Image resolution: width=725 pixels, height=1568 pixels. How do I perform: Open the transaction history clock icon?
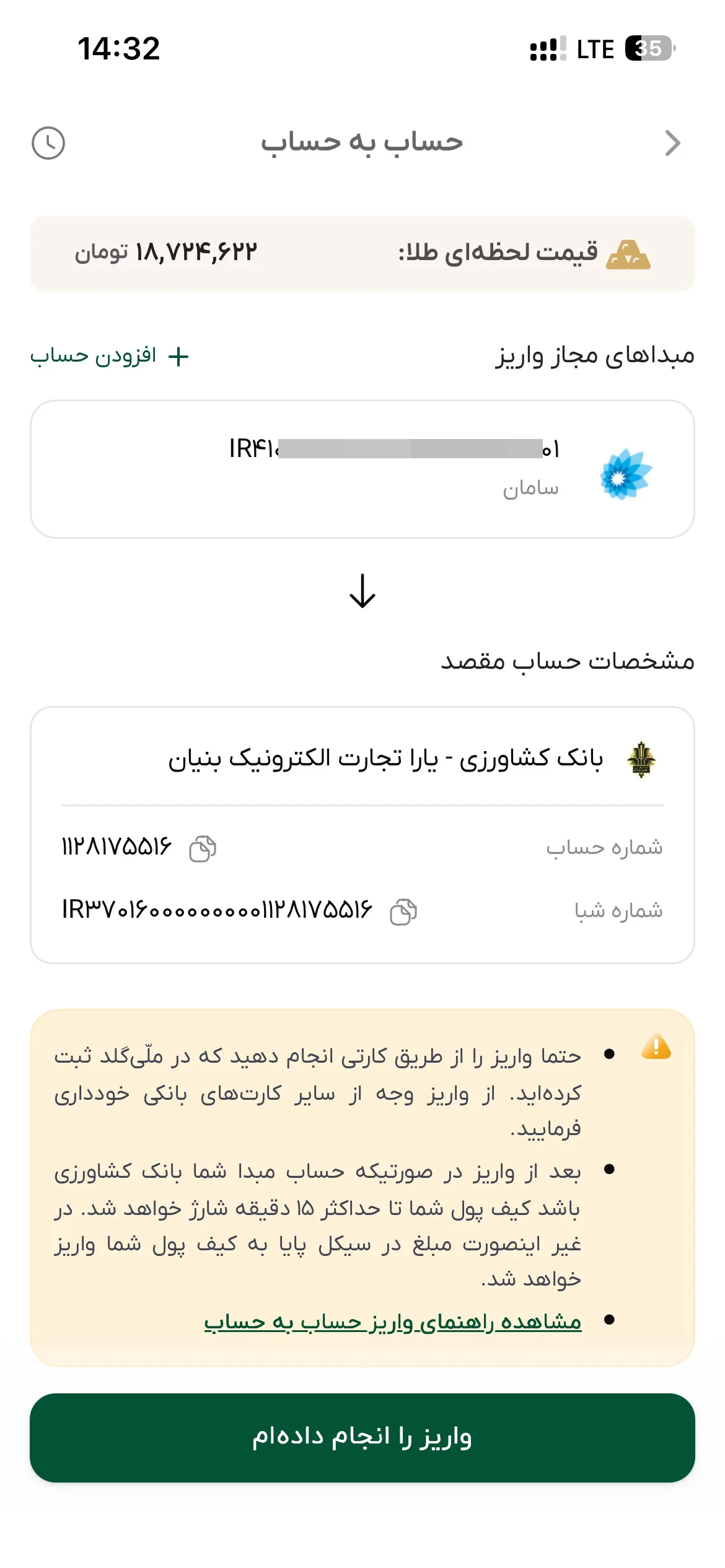(x=48, y=143)
